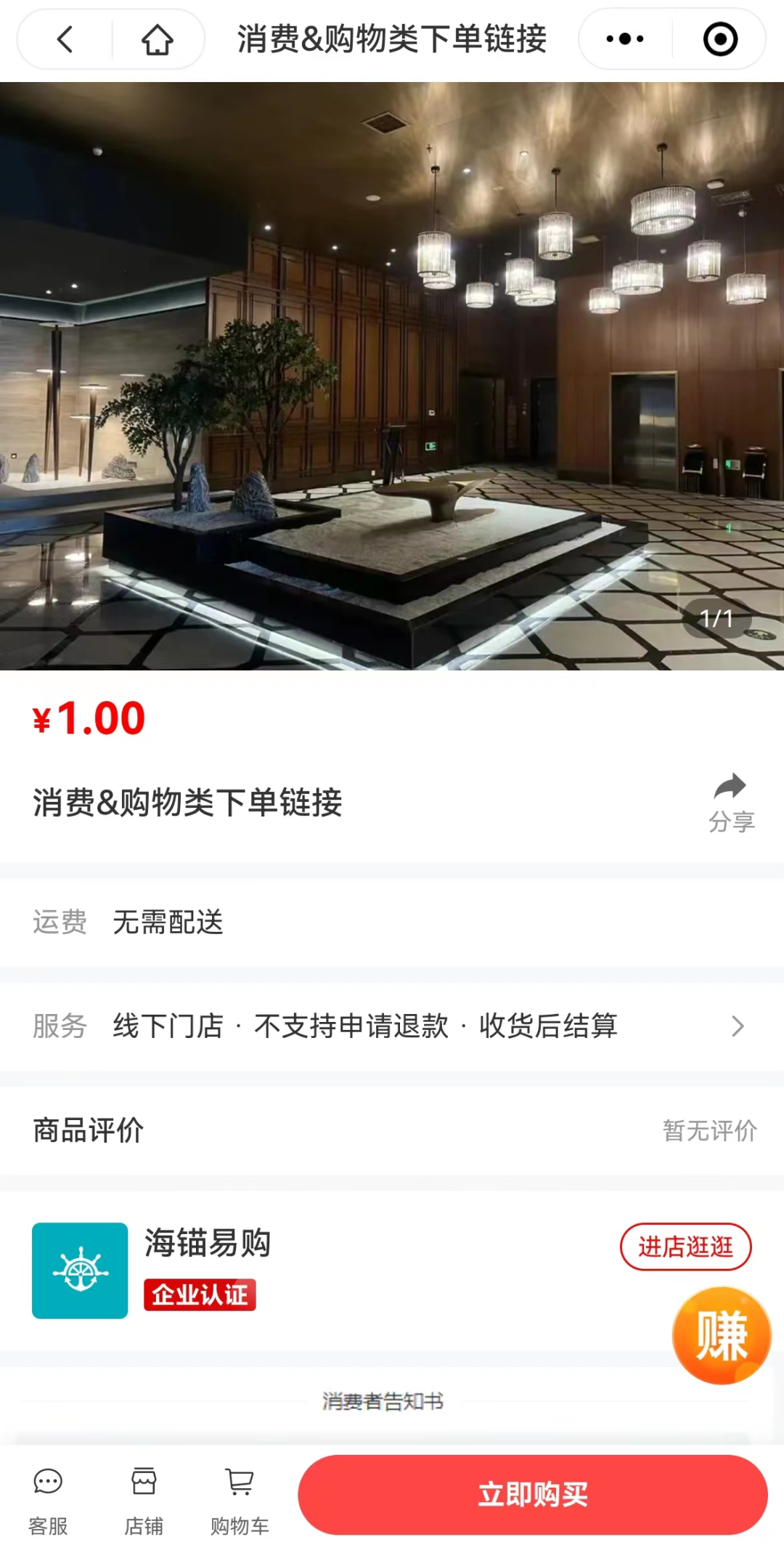Viewport: 784px width, 1545px height.
Task: Open the three-dot more menu
Action: coord(625,39)
